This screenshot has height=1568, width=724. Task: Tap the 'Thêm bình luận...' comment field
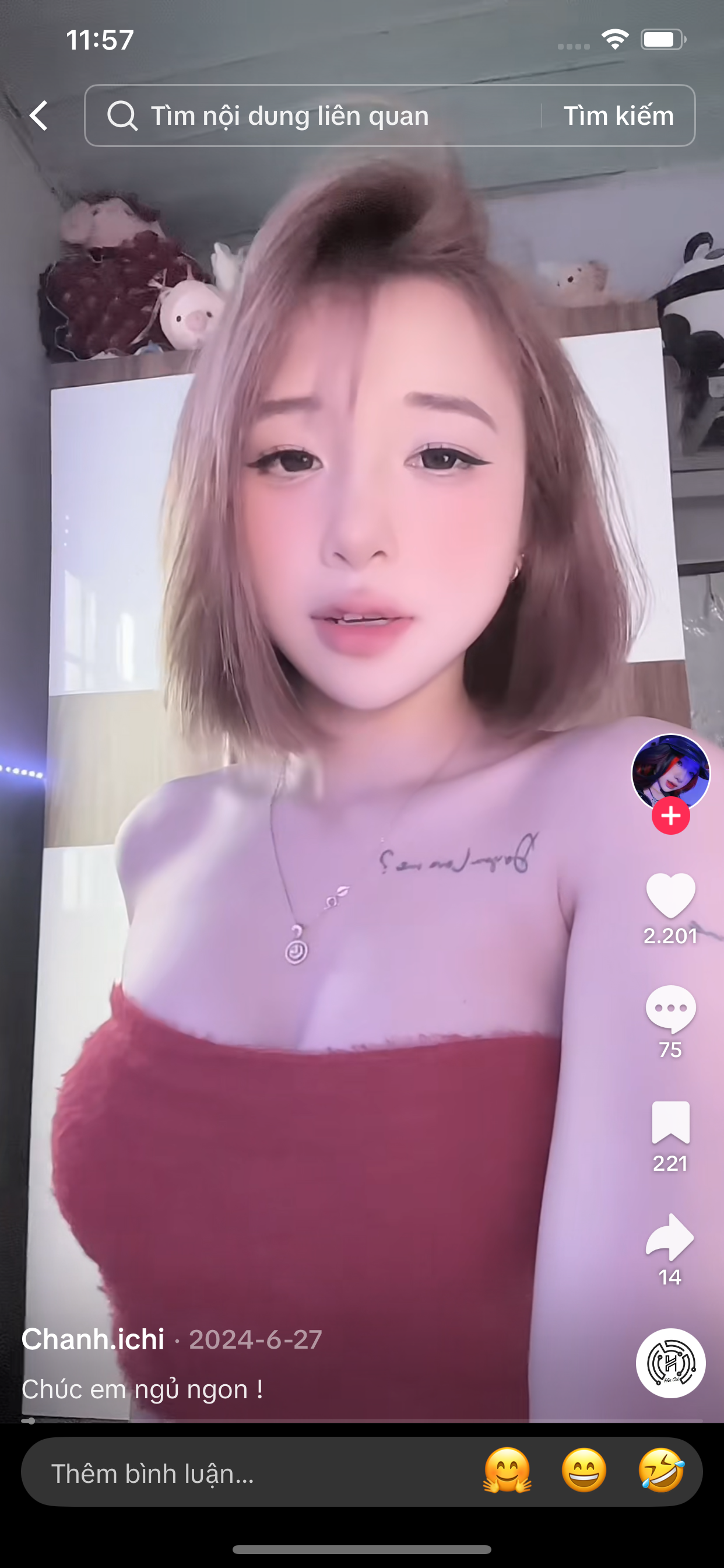point(243,1473)
